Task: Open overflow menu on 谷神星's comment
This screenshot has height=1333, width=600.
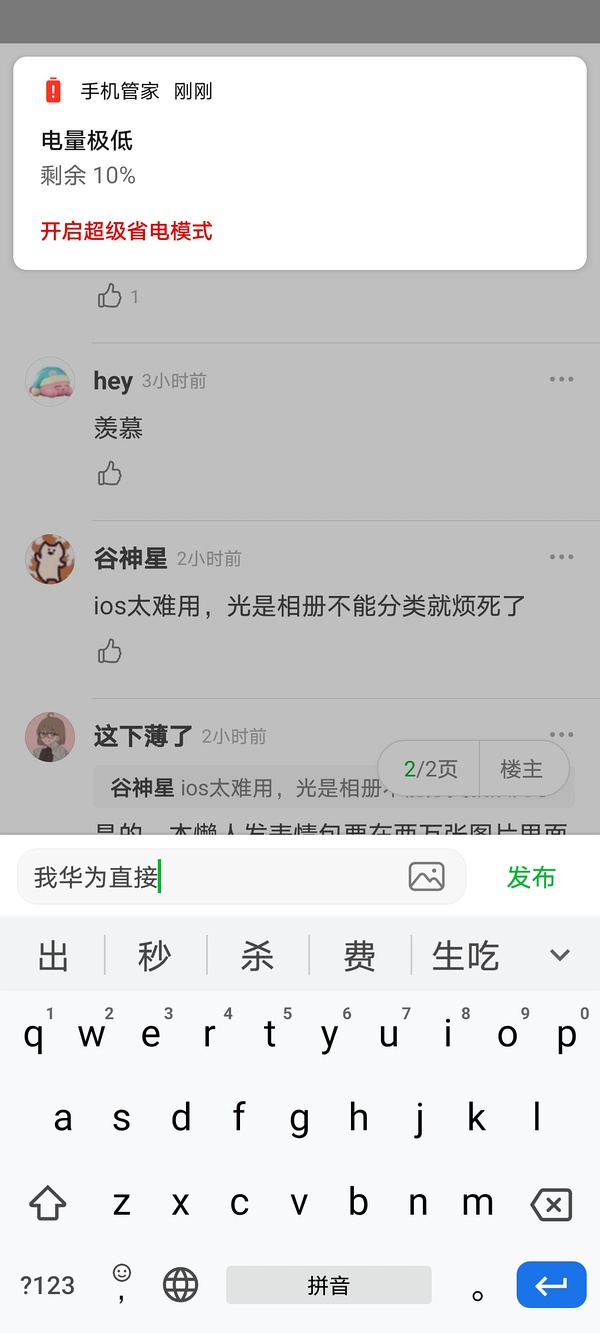Action: [561, 557]
